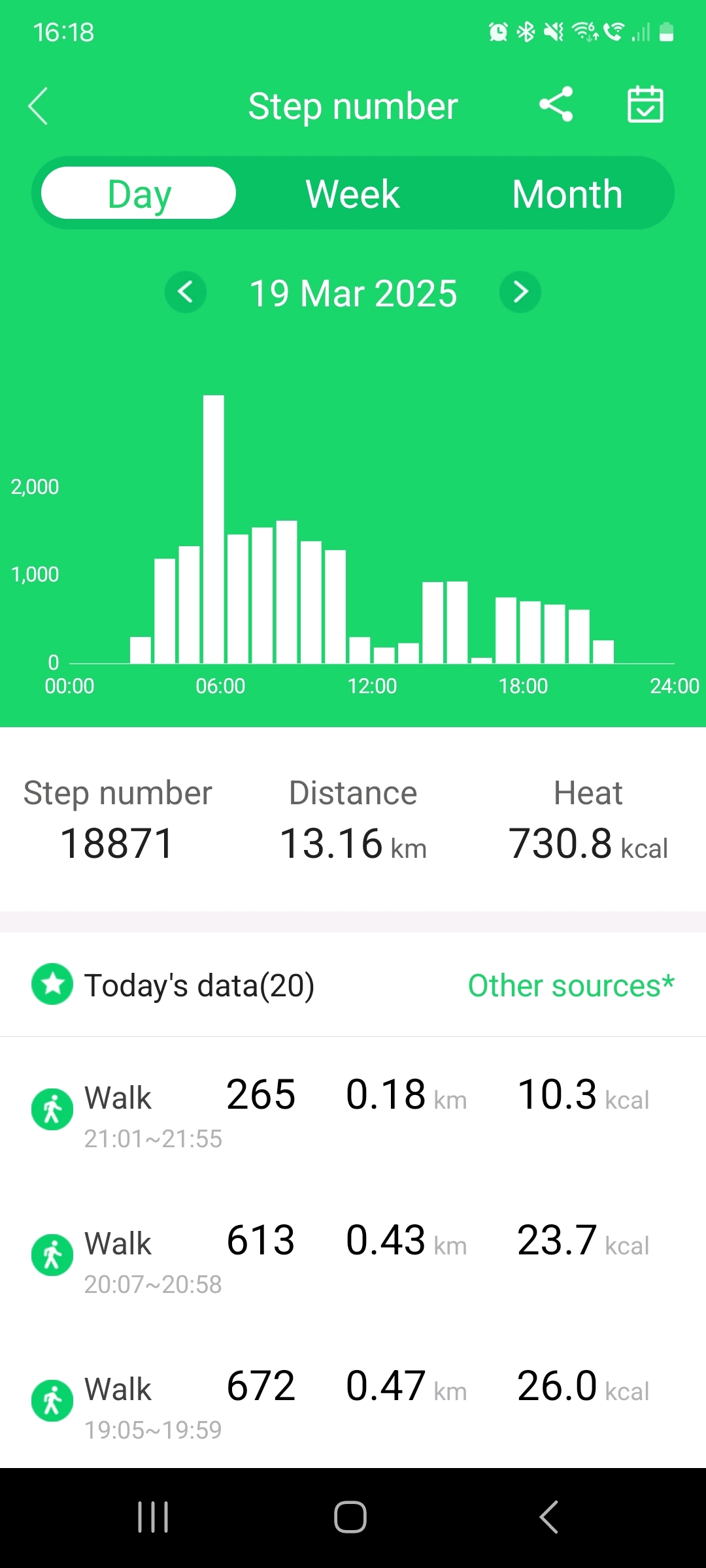Go to the next day
The height and width of the screenshot is (1568, 706).
pos(520,292)
